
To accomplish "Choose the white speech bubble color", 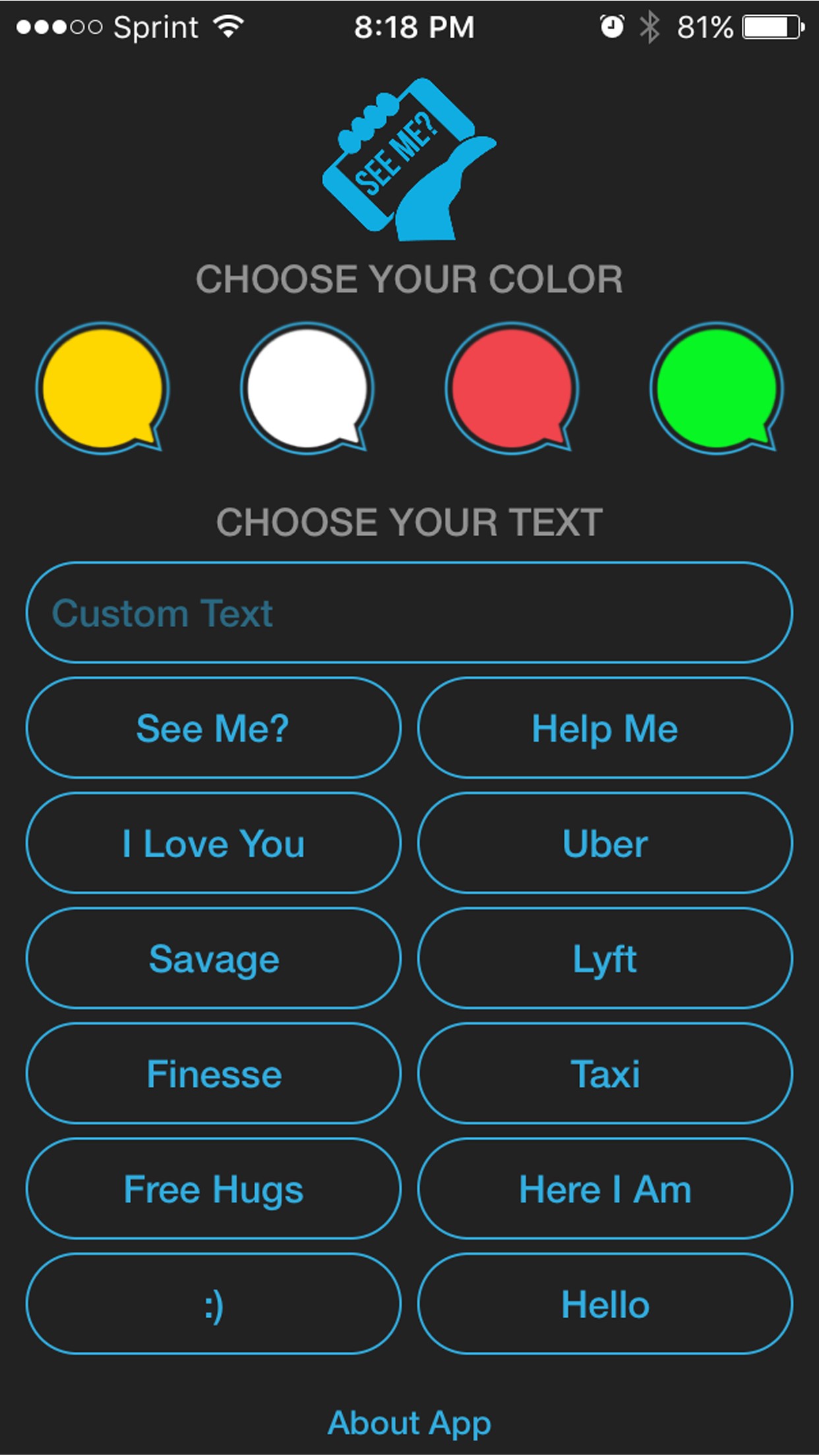I will pyautogui.click(x=307, y=388).
